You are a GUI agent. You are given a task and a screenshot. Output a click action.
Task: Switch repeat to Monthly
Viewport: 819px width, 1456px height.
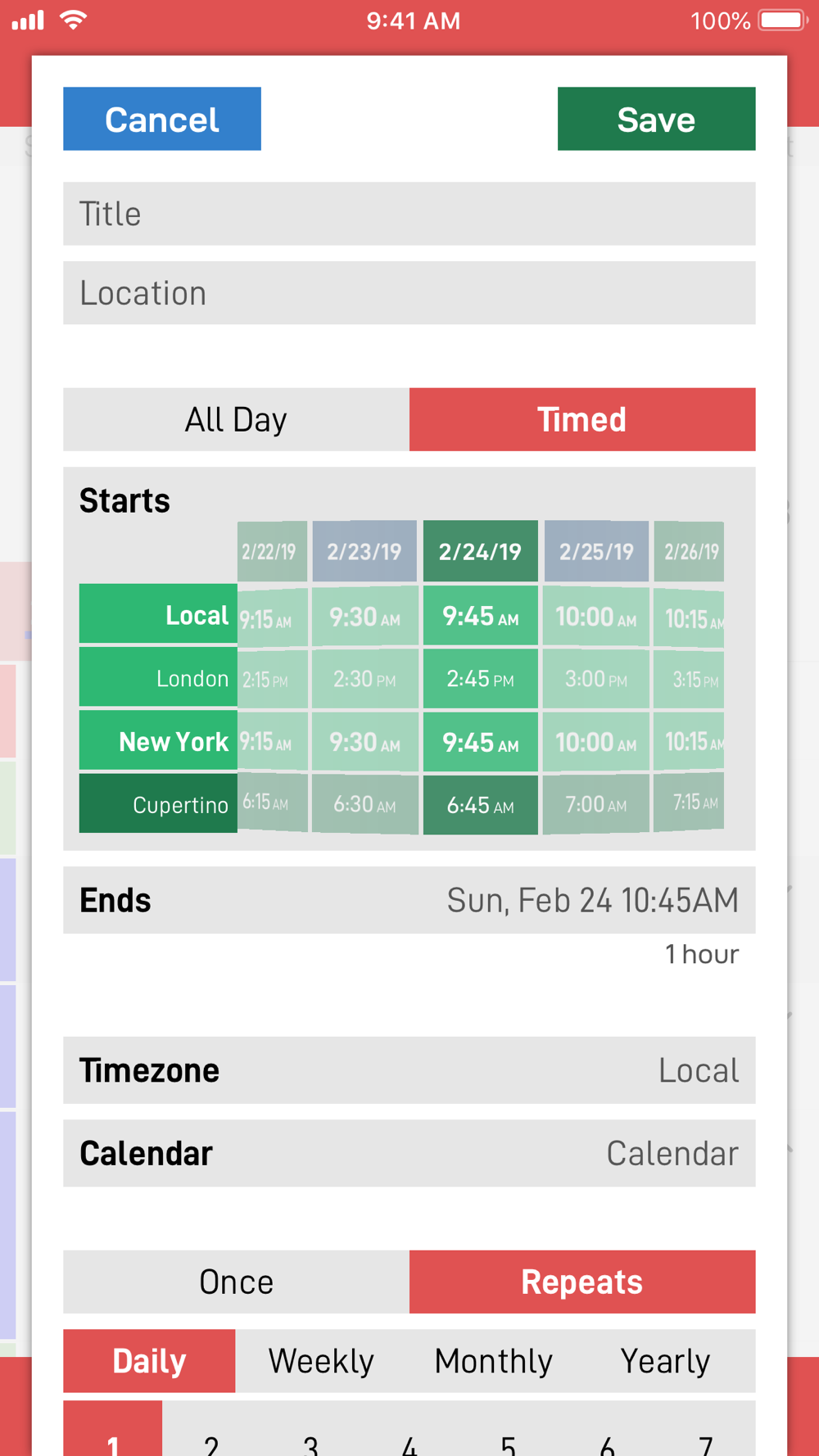click(494, 1361)
